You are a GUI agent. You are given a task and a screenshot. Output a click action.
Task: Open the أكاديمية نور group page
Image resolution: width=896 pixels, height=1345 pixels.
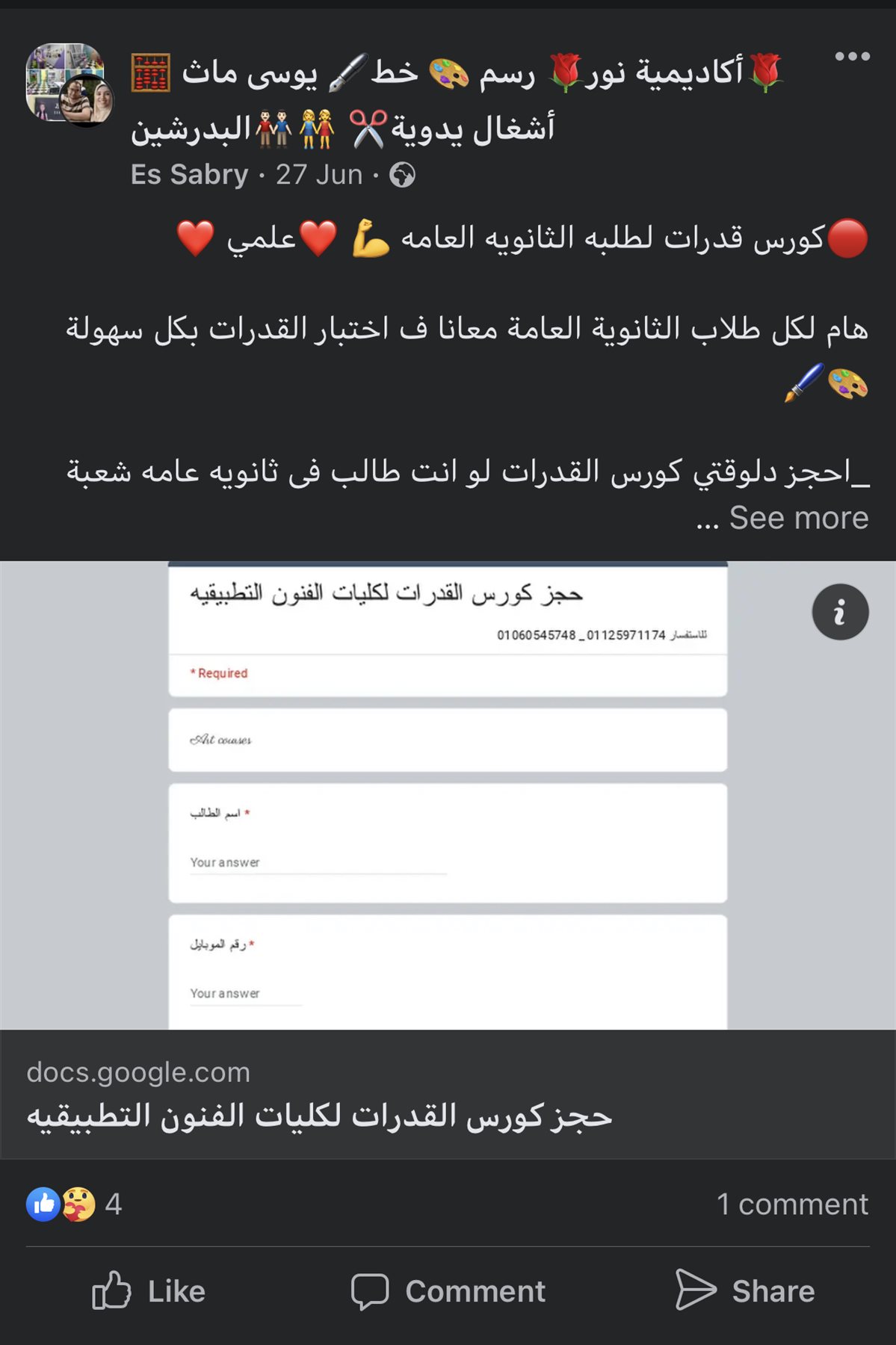coord(456,73)
